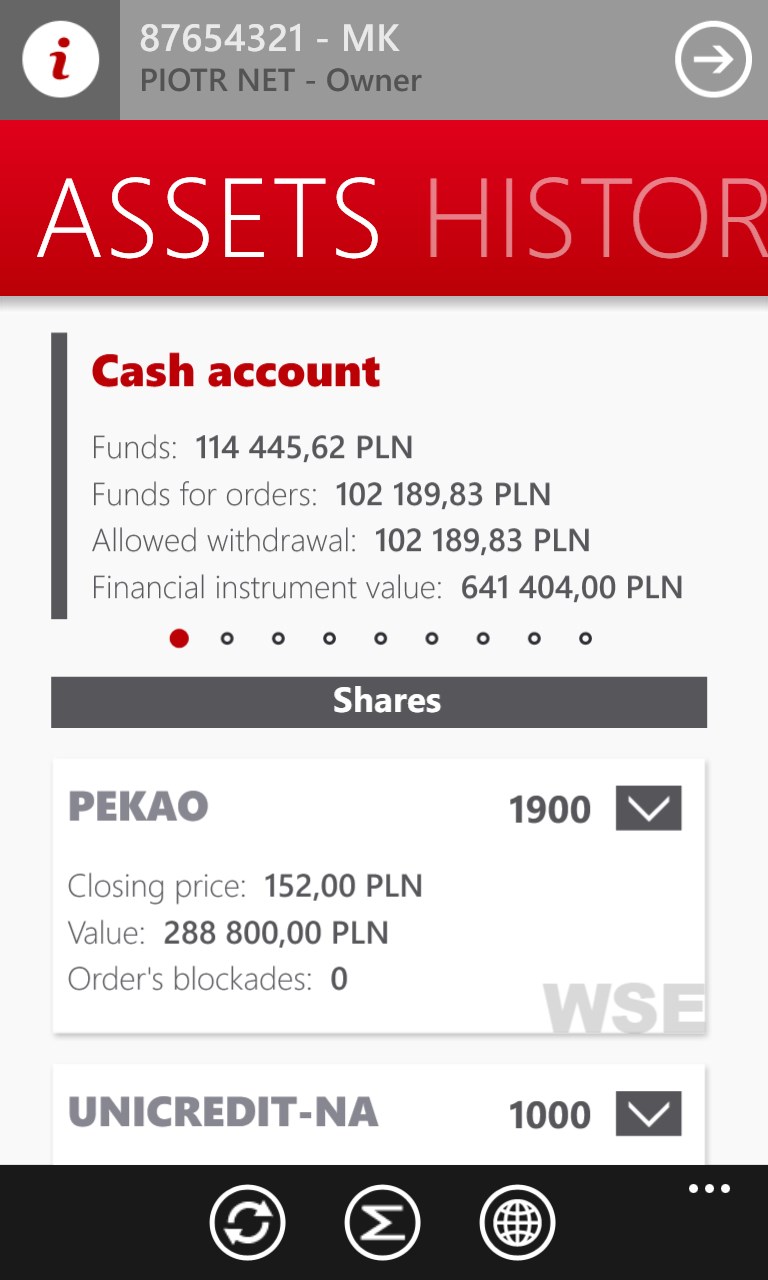Open the globe icon in bottom bar

(518, 1222)
